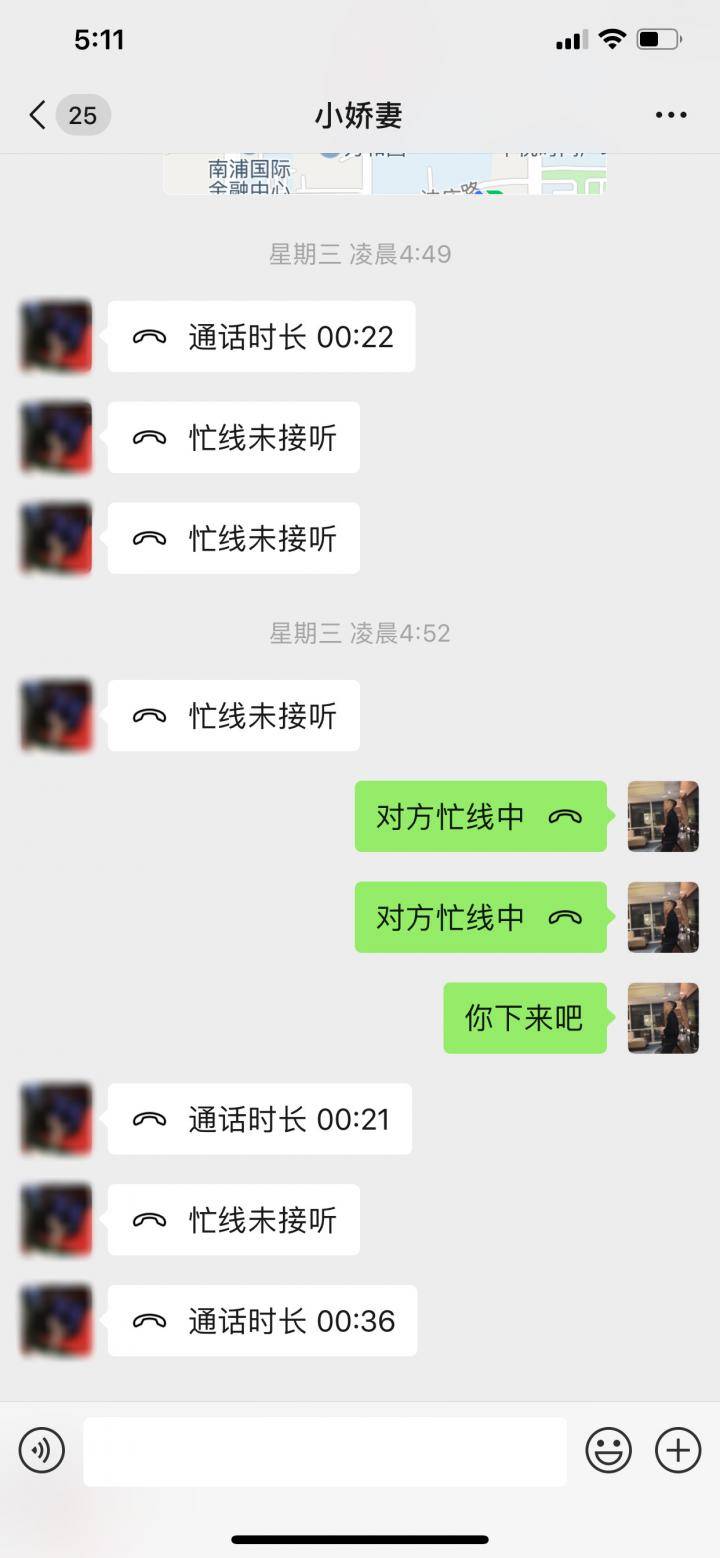Open the shared map location message
Viewport: 720px width, 1558px height.
pos(385,176)
